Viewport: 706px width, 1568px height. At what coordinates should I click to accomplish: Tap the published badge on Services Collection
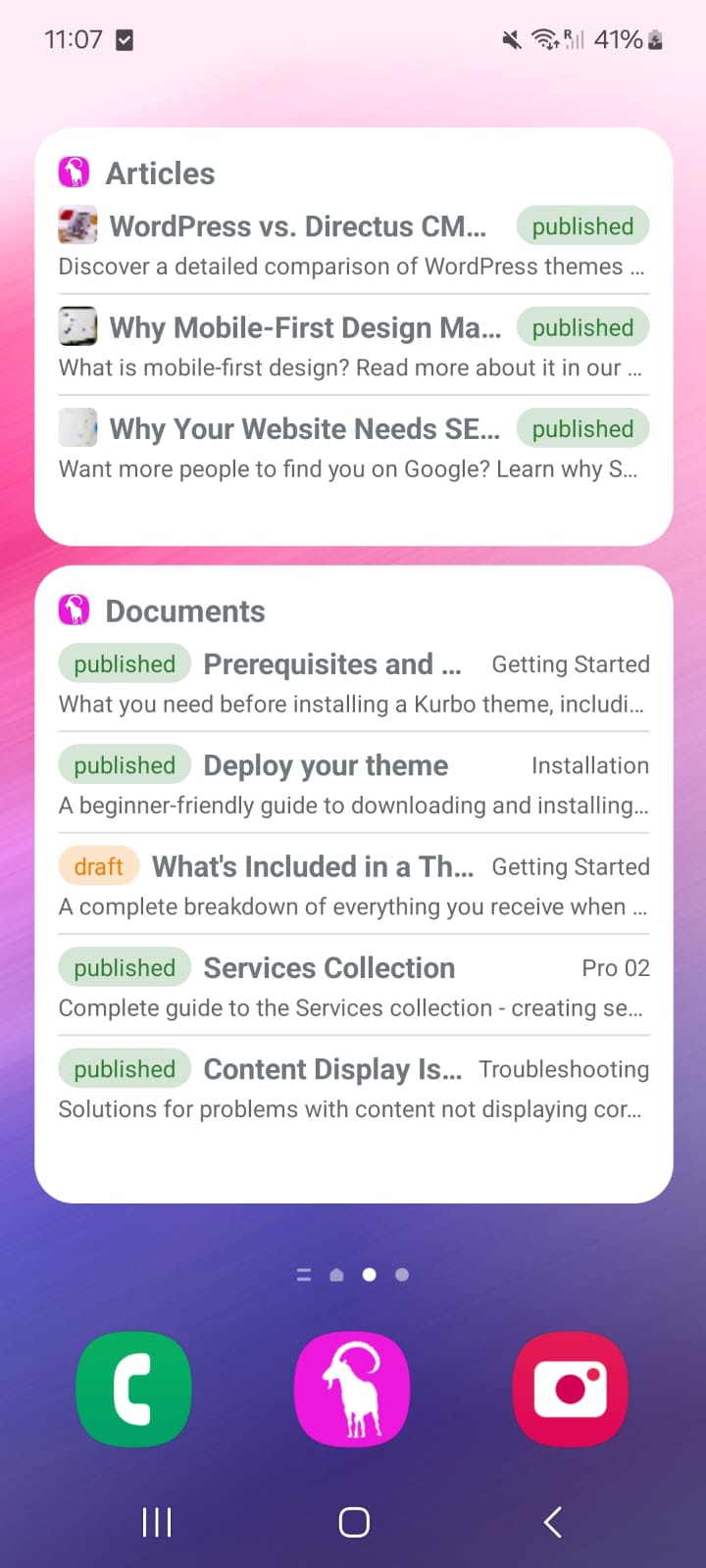click(x=124, y=967)
